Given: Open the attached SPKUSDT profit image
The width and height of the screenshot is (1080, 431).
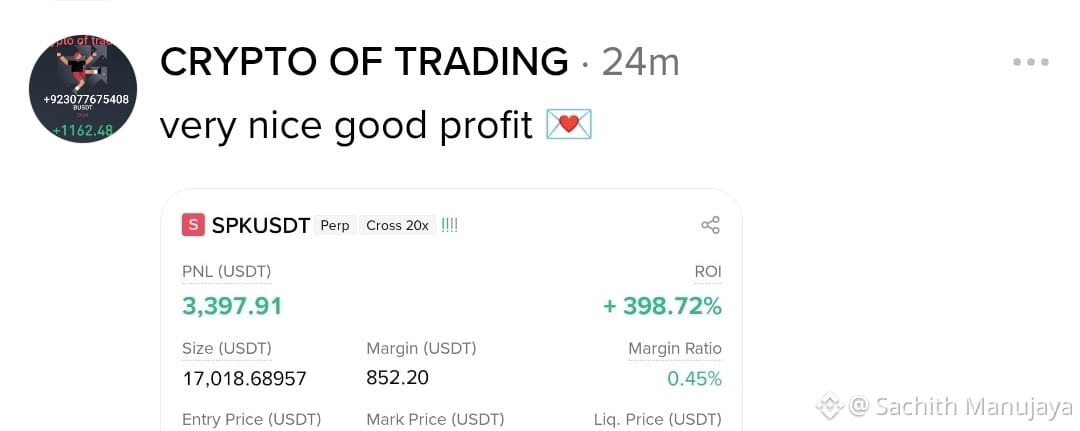Looking at the screenshot, I should [x=451, y=320].
